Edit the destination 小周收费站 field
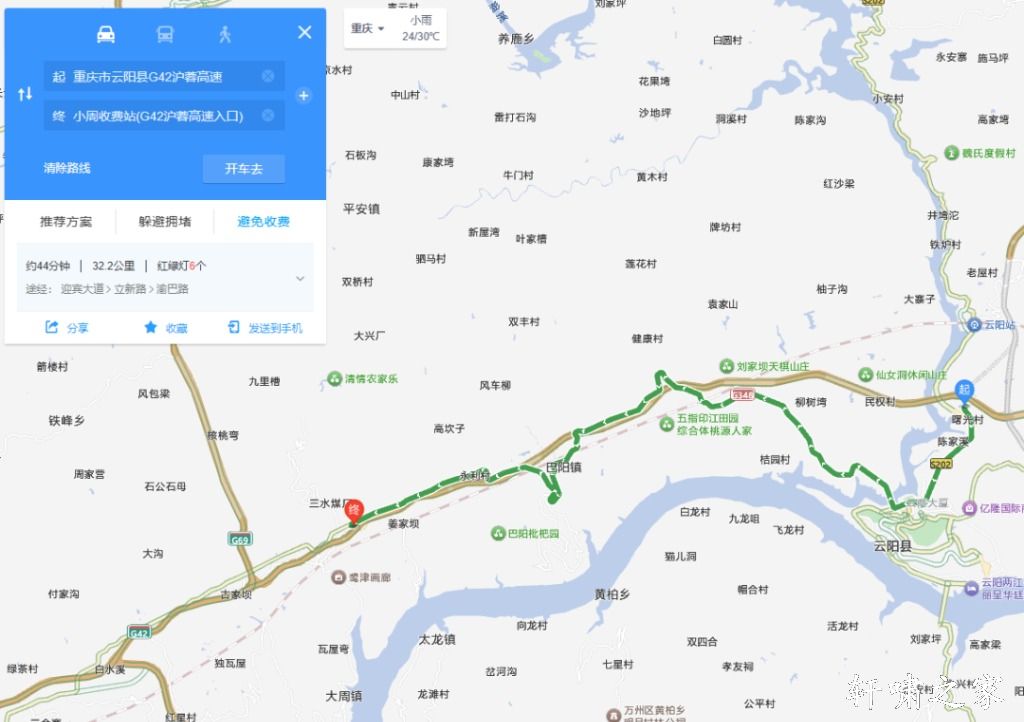This screenshot has width=1024, height=722. coord(150,116)
